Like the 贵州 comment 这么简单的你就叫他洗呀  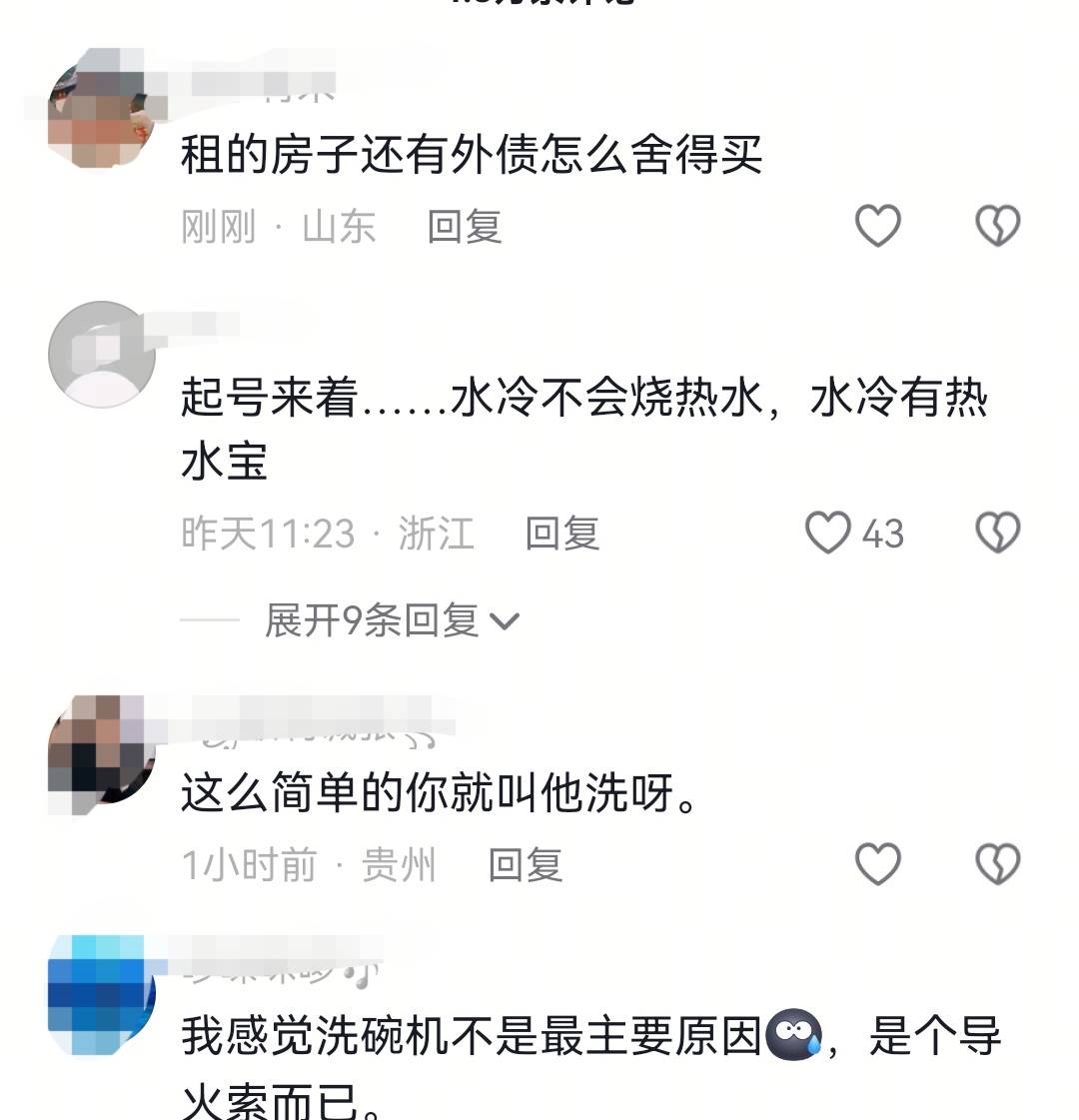pos(878,864)
